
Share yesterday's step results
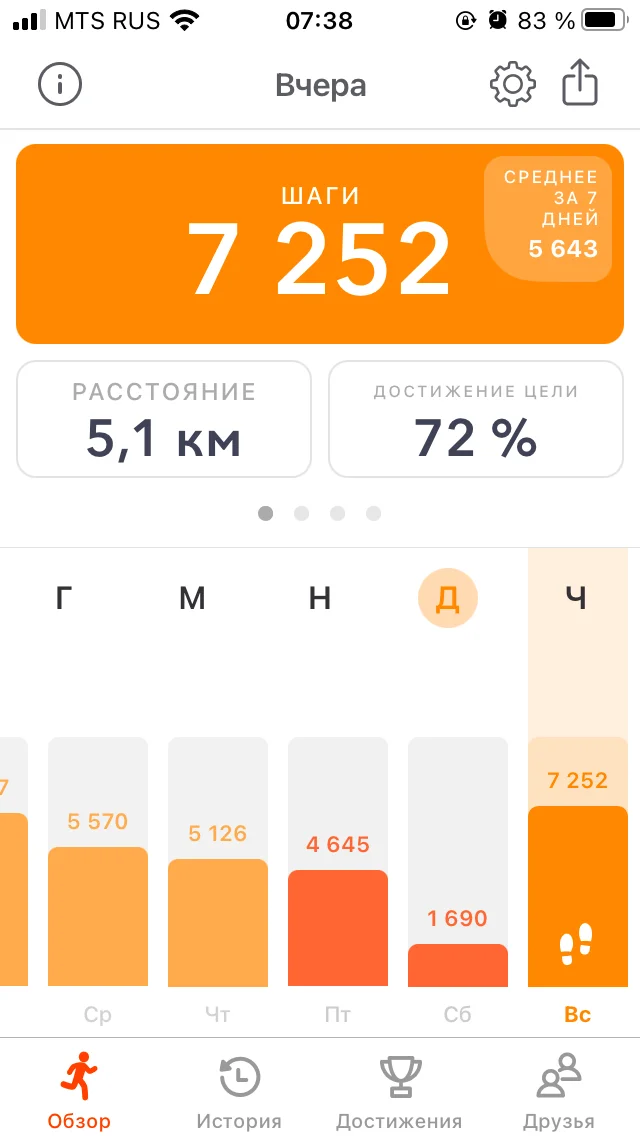(x=581, y=84)
